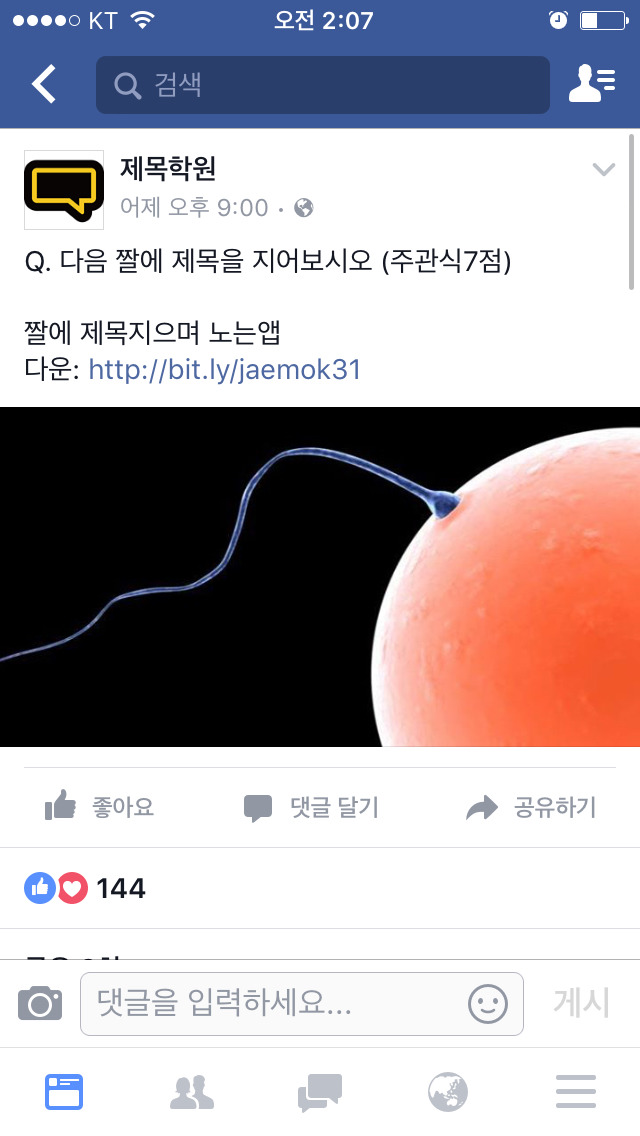This screenshot has width=640, height=1136.
Task: Open the emoji smiley picker
Action: coord(488,1003)
